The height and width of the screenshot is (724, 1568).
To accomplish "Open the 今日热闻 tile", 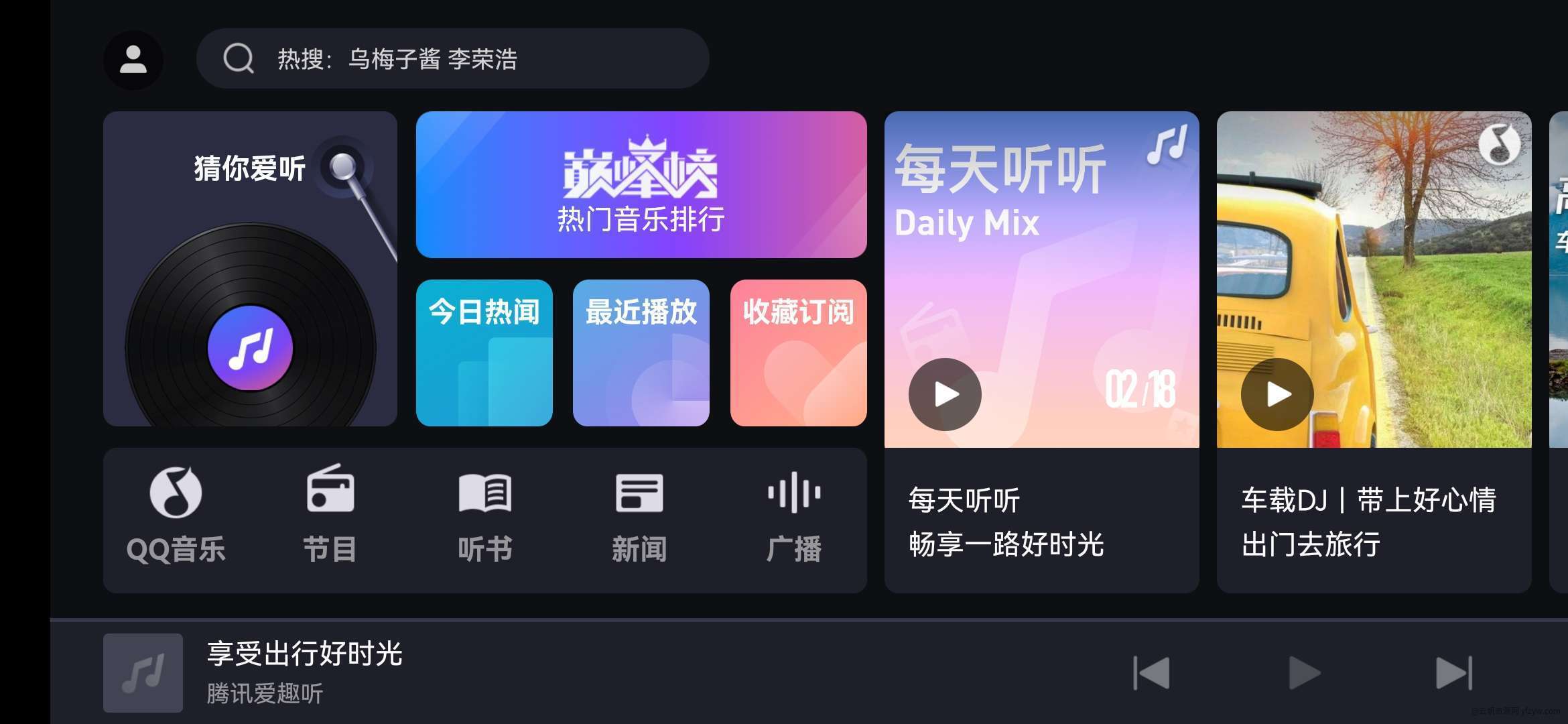I will (484, 353).
